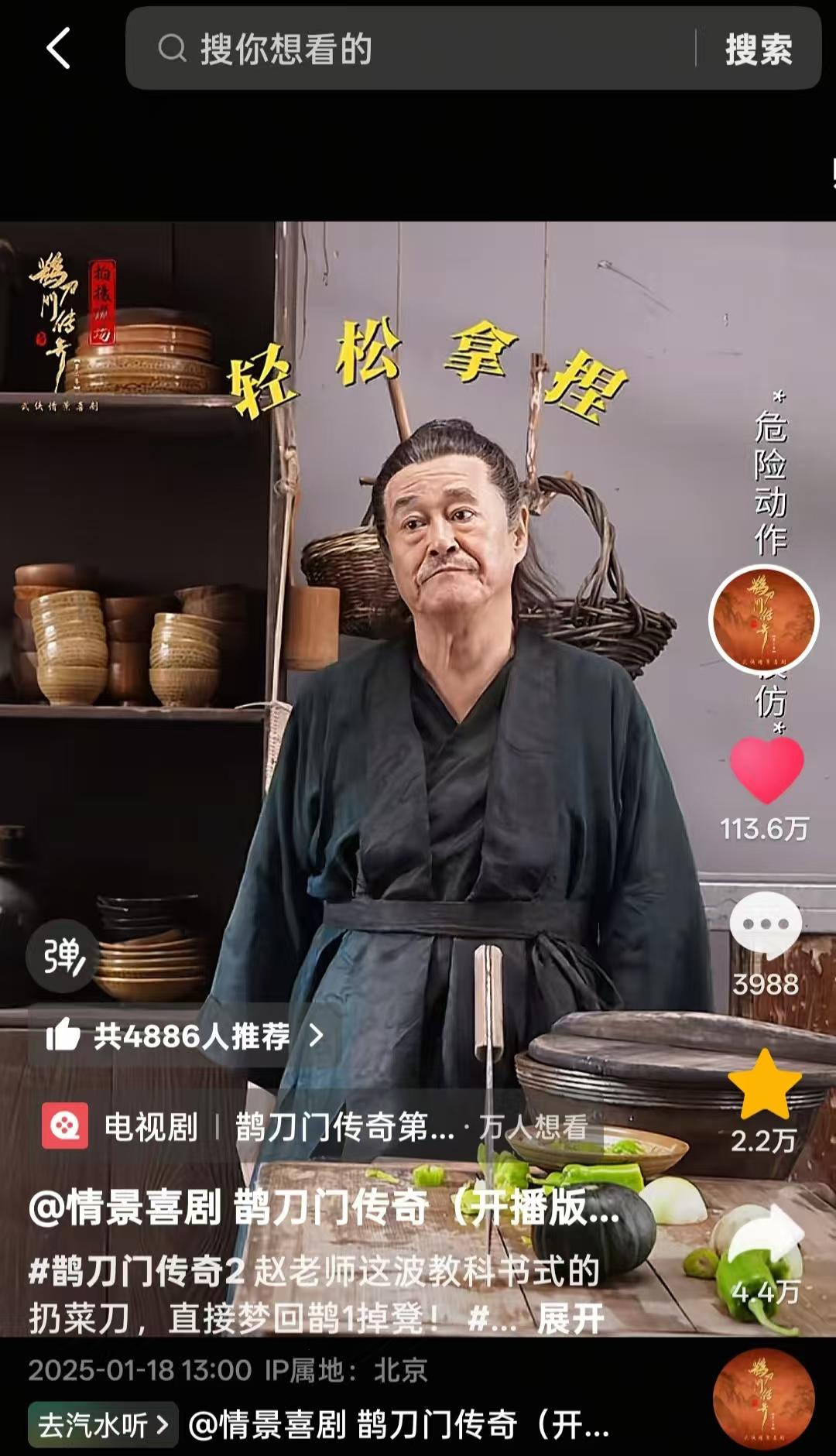Add the video to favorites star
This screenshot has width=836, height=1456.
coord(764,1084)
